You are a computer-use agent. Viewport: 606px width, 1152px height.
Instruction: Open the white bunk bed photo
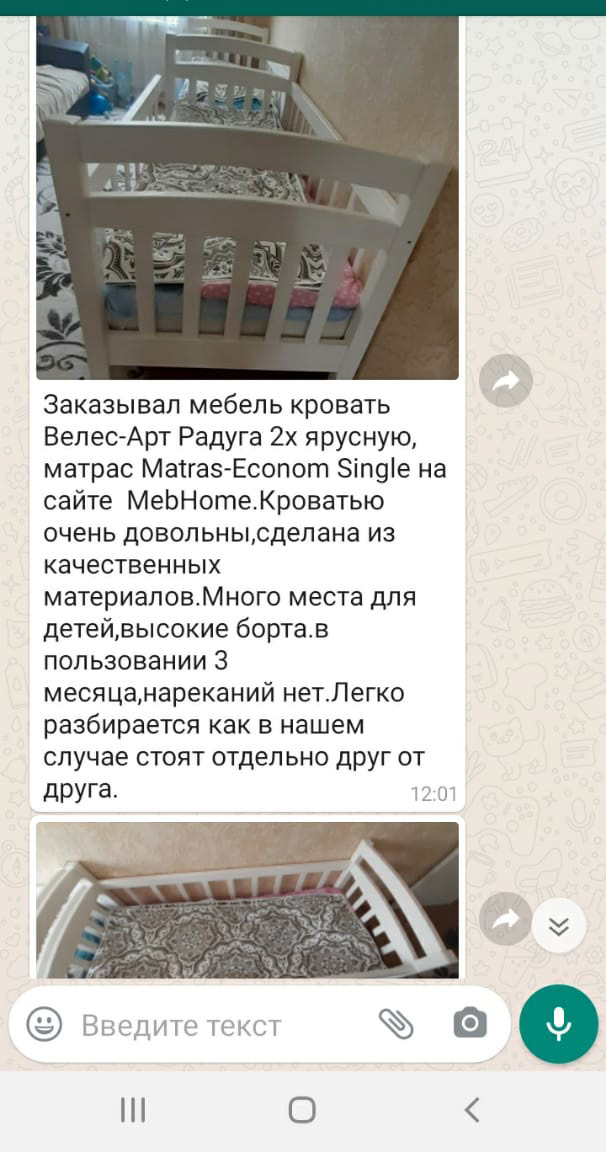(247, 200)
